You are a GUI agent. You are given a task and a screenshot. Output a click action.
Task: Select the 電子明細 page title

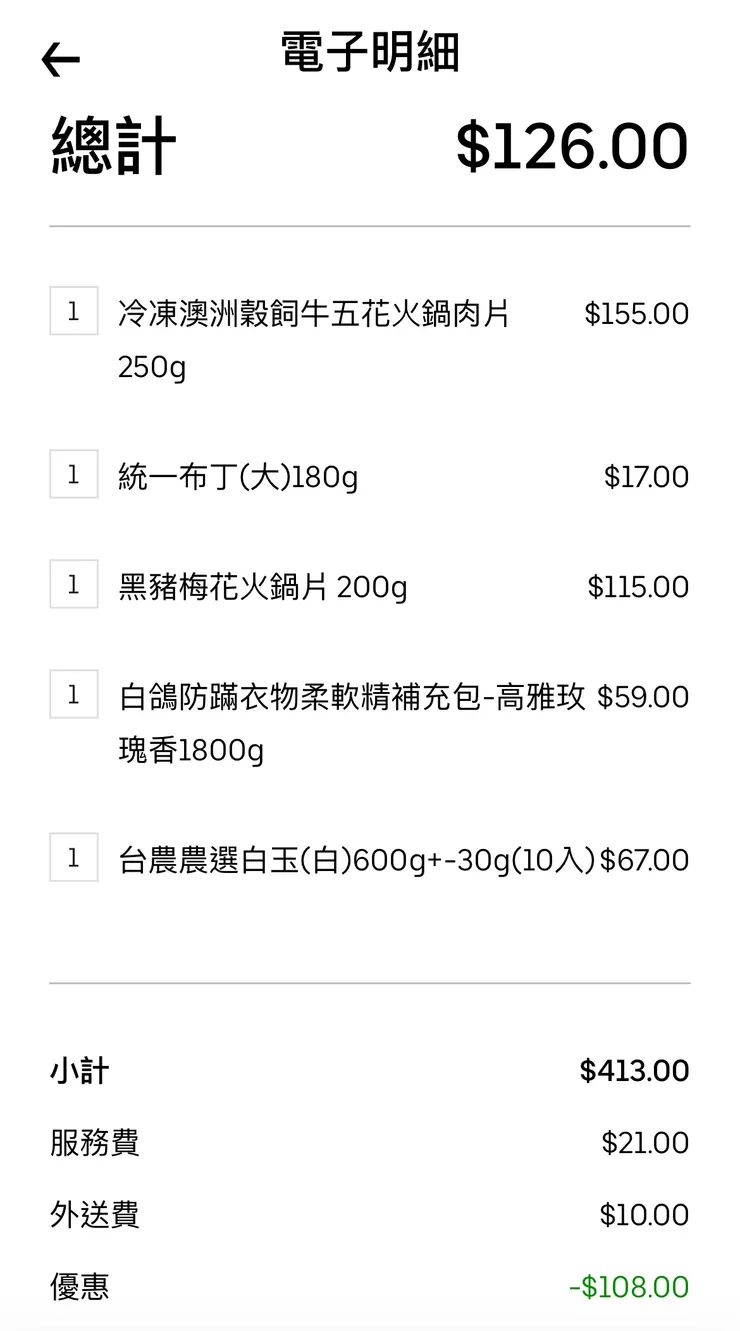[x=368, y=54]
